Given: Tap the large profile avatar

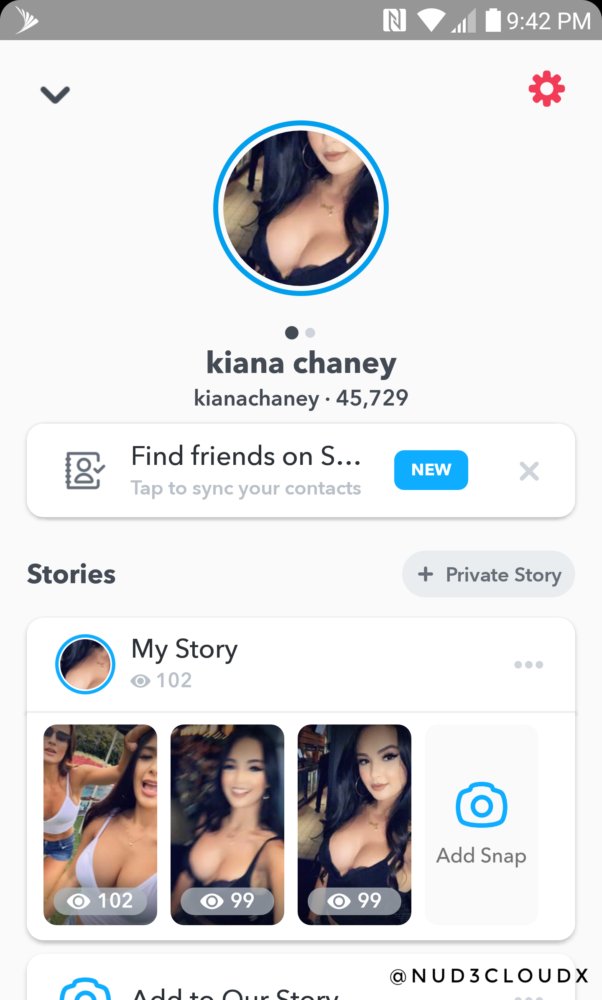Looking at the screenshot, I should coord(301,208).
